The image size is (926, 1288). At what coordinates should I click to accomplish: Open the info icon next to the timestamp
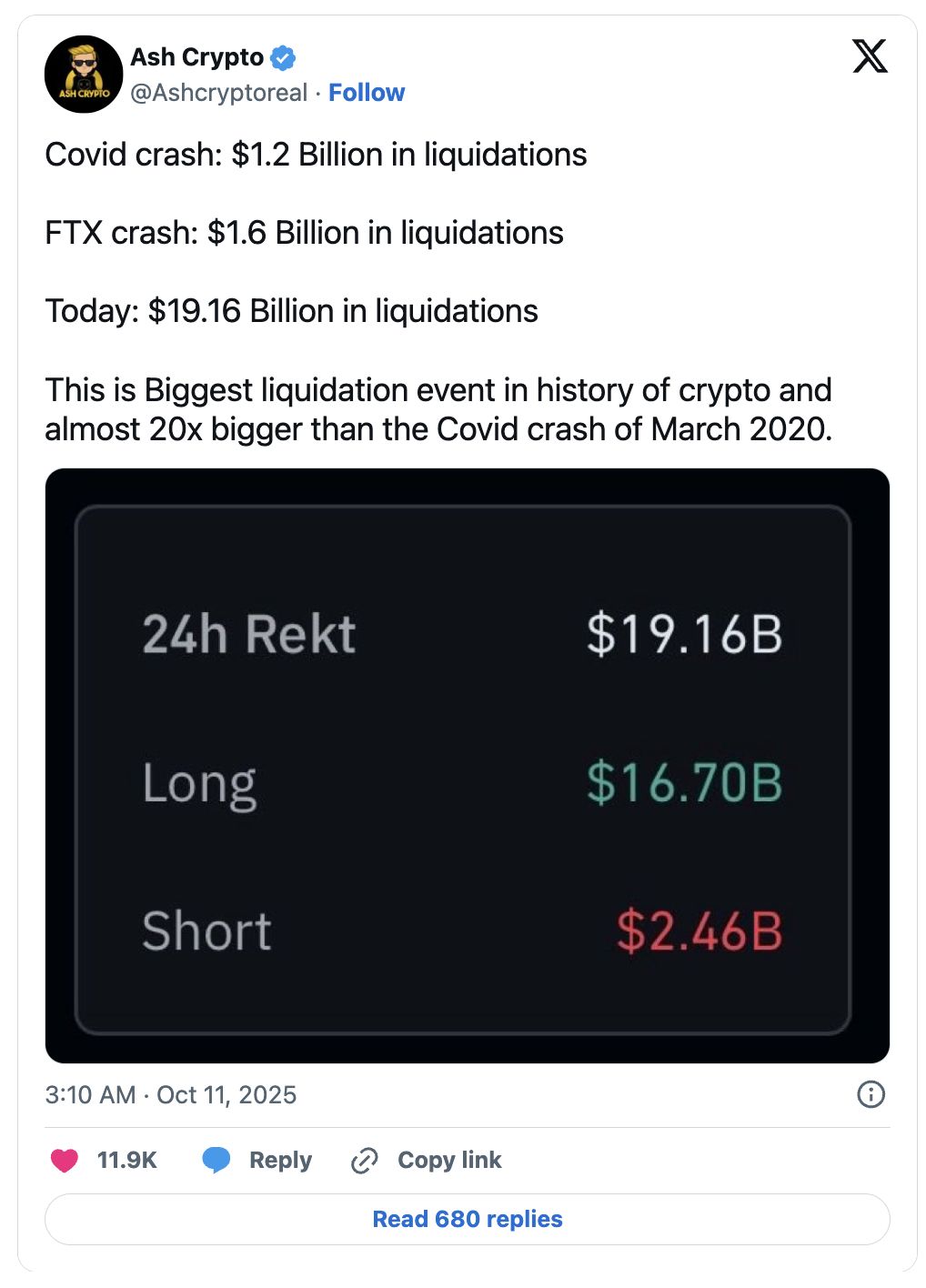tap(871, 1094)
